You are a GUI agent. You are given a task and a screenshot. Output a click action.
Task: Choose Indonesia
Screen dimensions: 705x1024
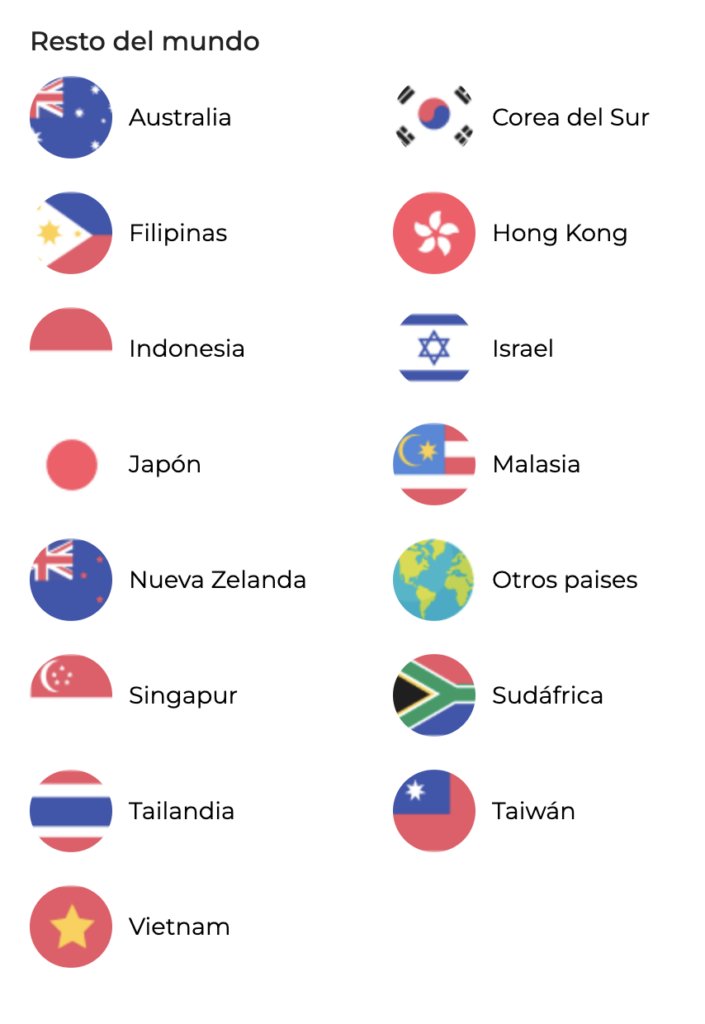click(x=186, y=349)
